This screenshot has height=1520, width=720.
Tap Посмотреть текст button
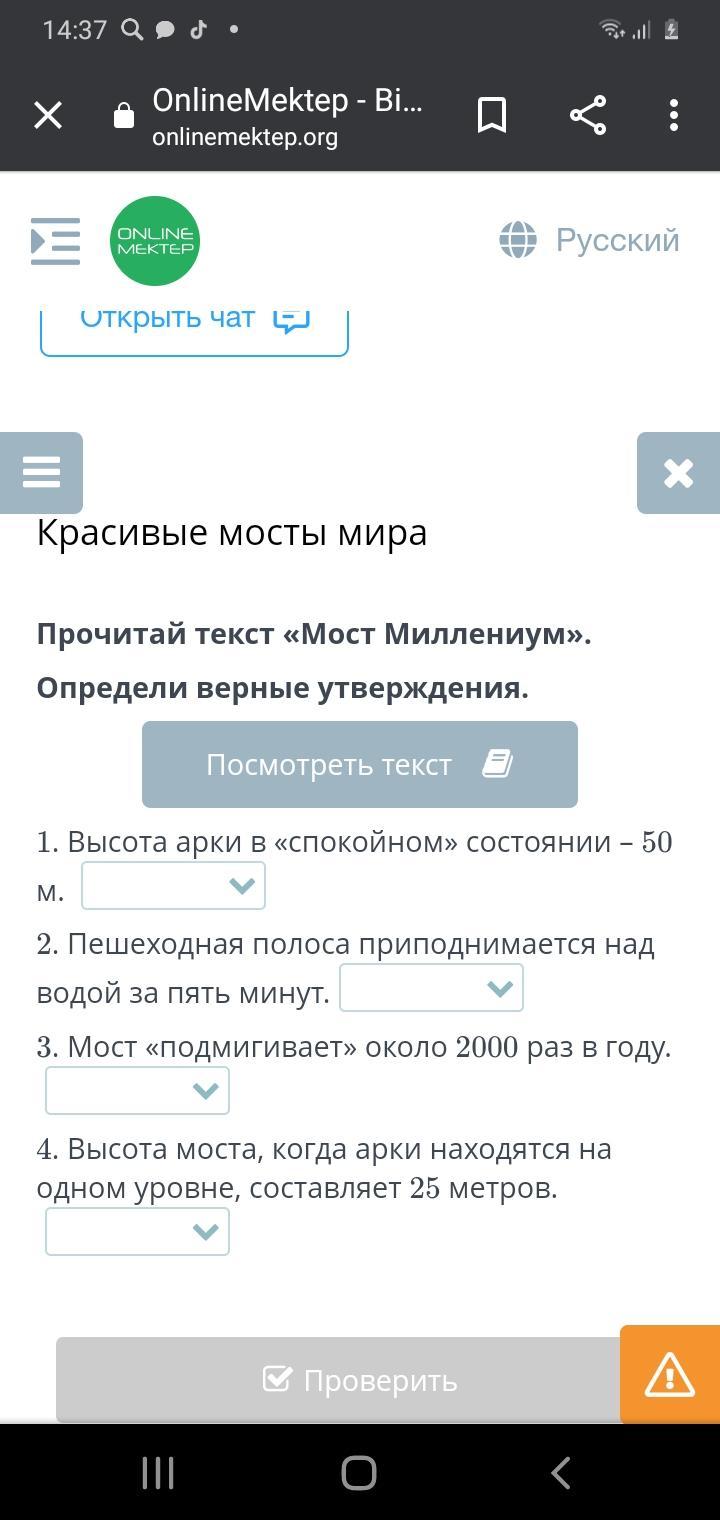[360, 764]
